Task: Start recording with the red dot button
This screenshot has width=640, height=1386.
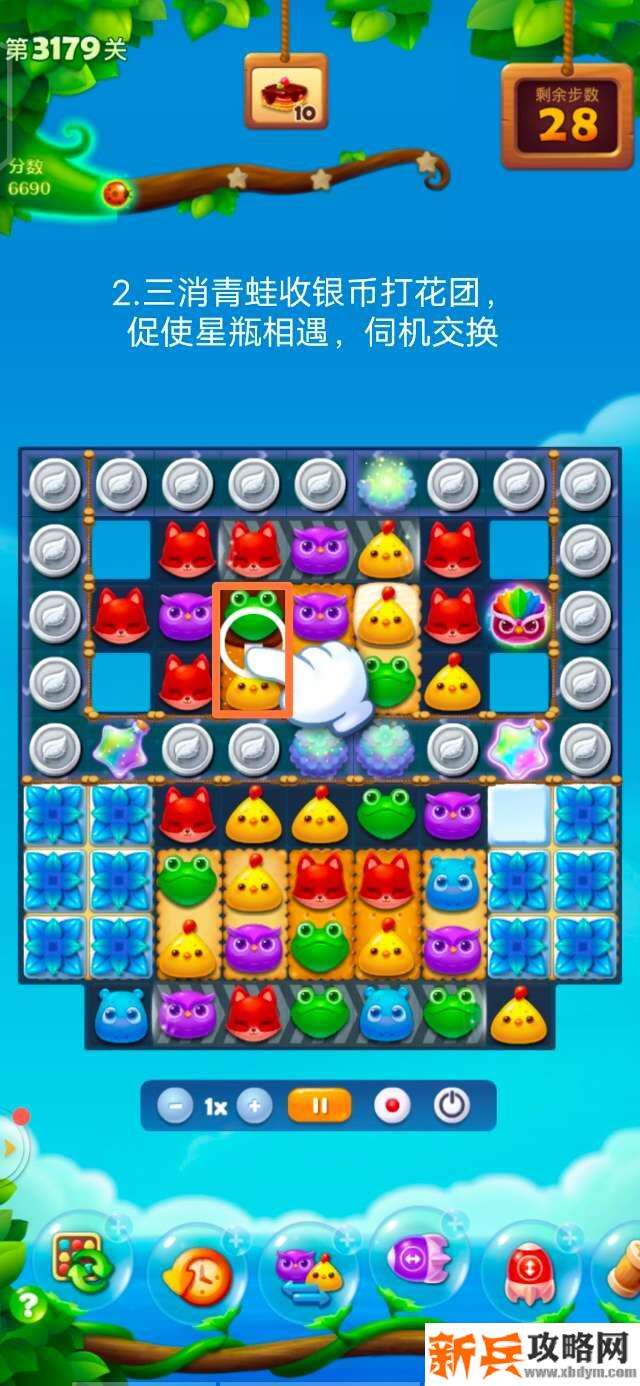Action: click(392, 1106)
